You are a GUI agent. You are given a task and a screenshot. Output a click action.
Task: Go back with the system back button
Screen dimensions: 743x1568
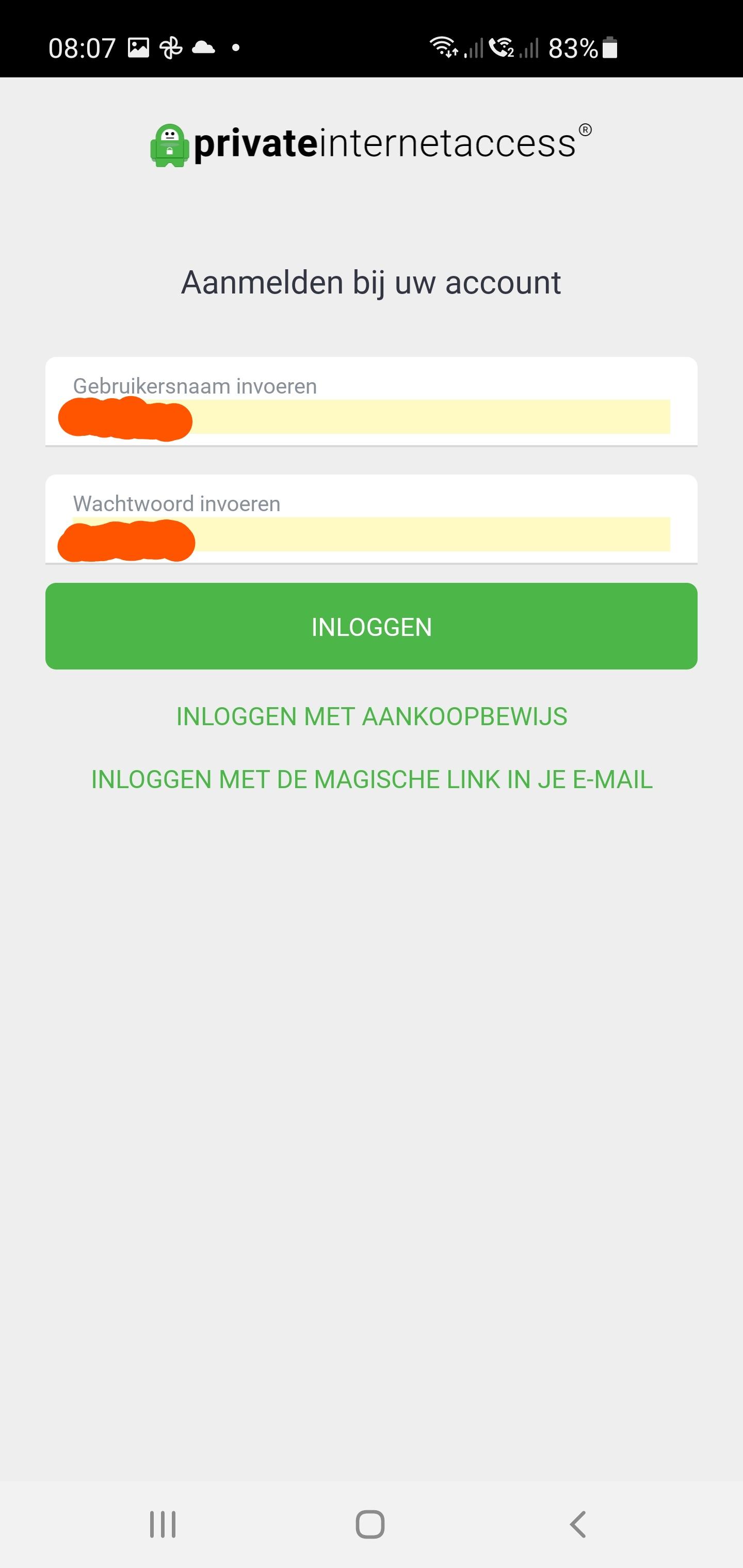point(578,1525)
